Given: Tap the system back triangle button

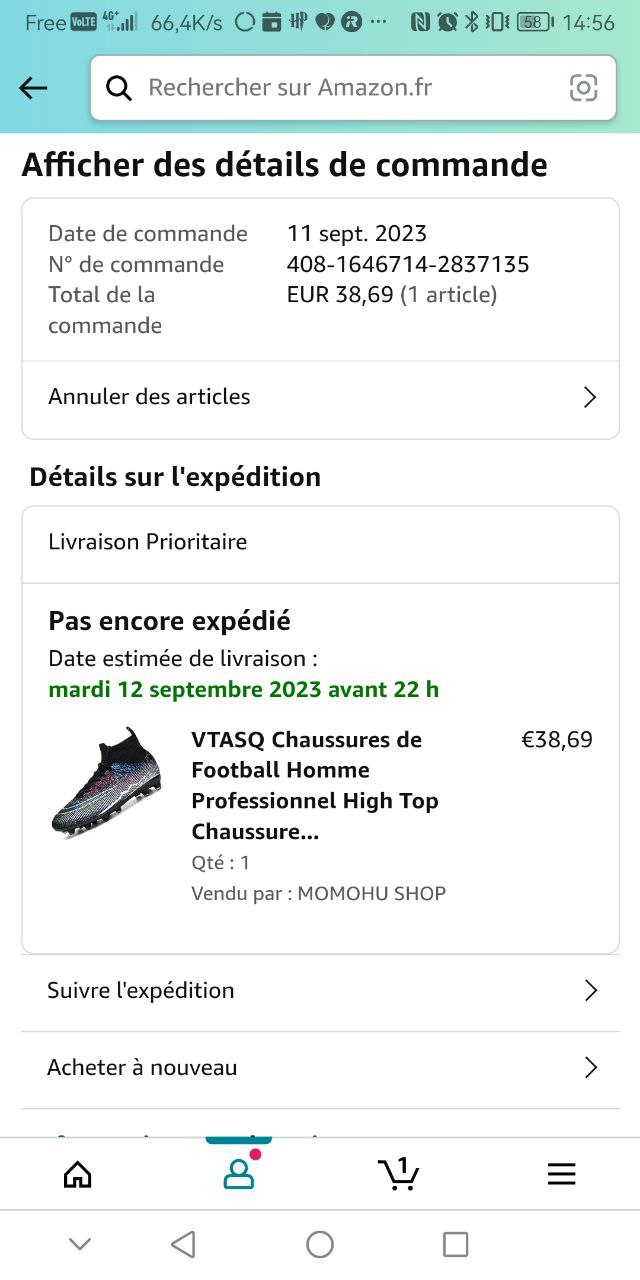Looking at the screenshot, I should [x=183, y=1244].
